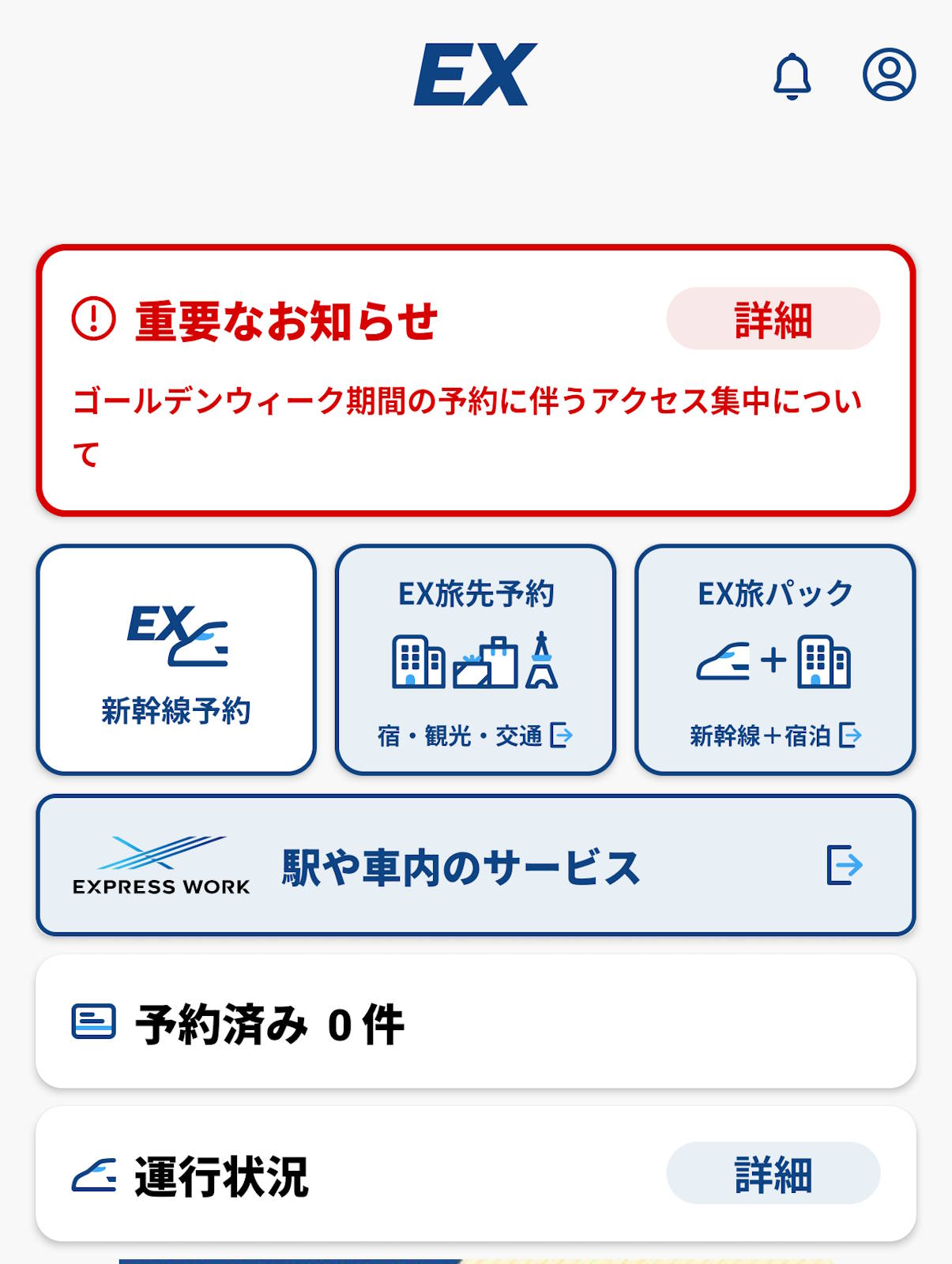Select the EX旅先予約 panel
The image size is (952, 1264).
(474, 660)
